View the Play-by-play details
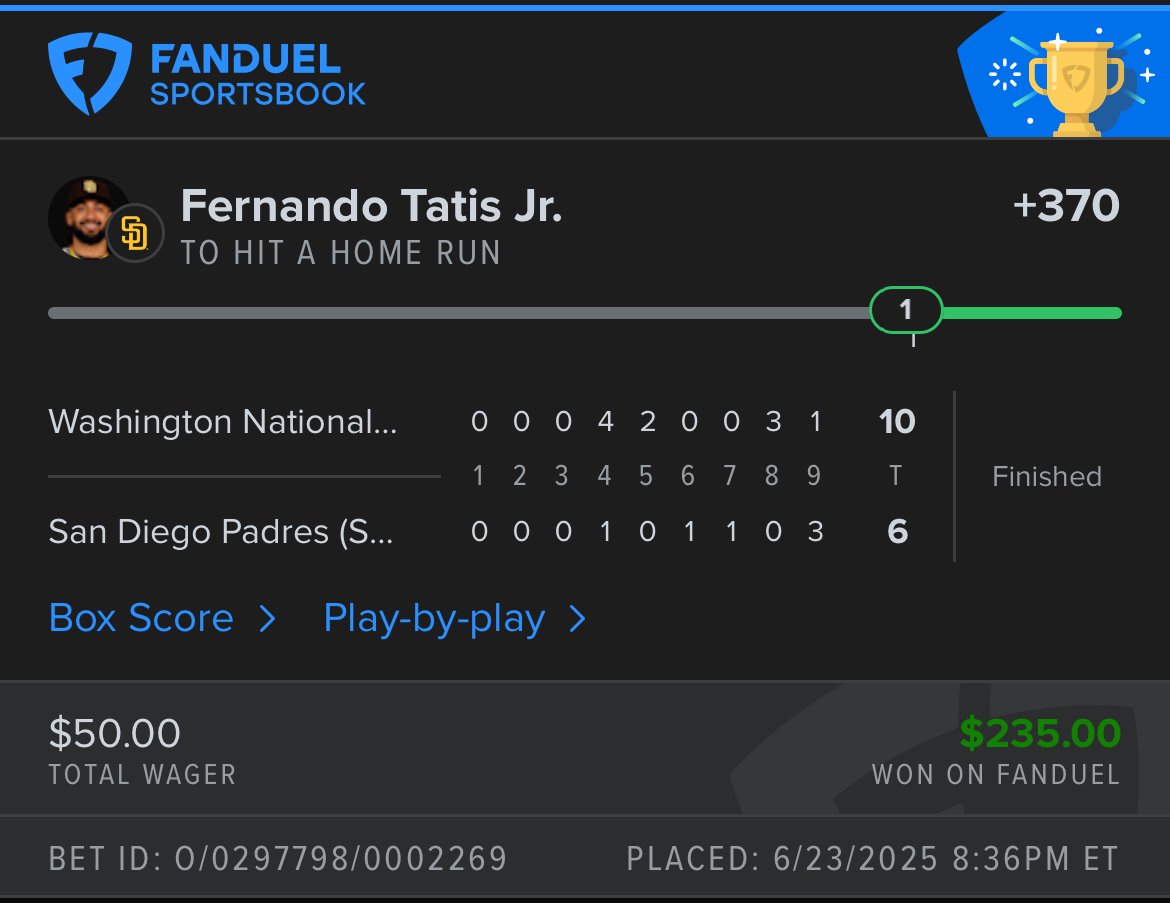 point(453,619)
